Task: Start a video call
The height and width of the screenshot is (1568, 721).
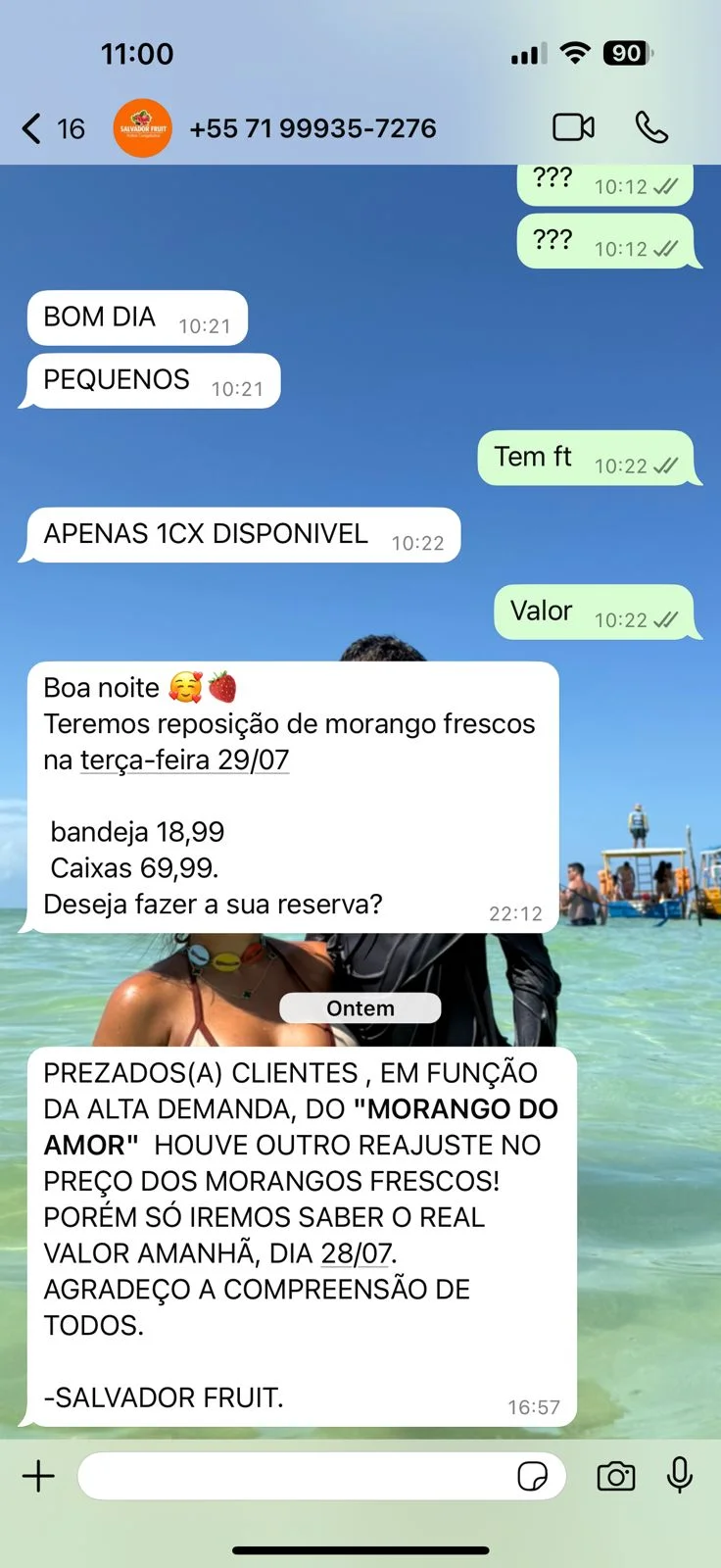Action: (x=573, y=128)
